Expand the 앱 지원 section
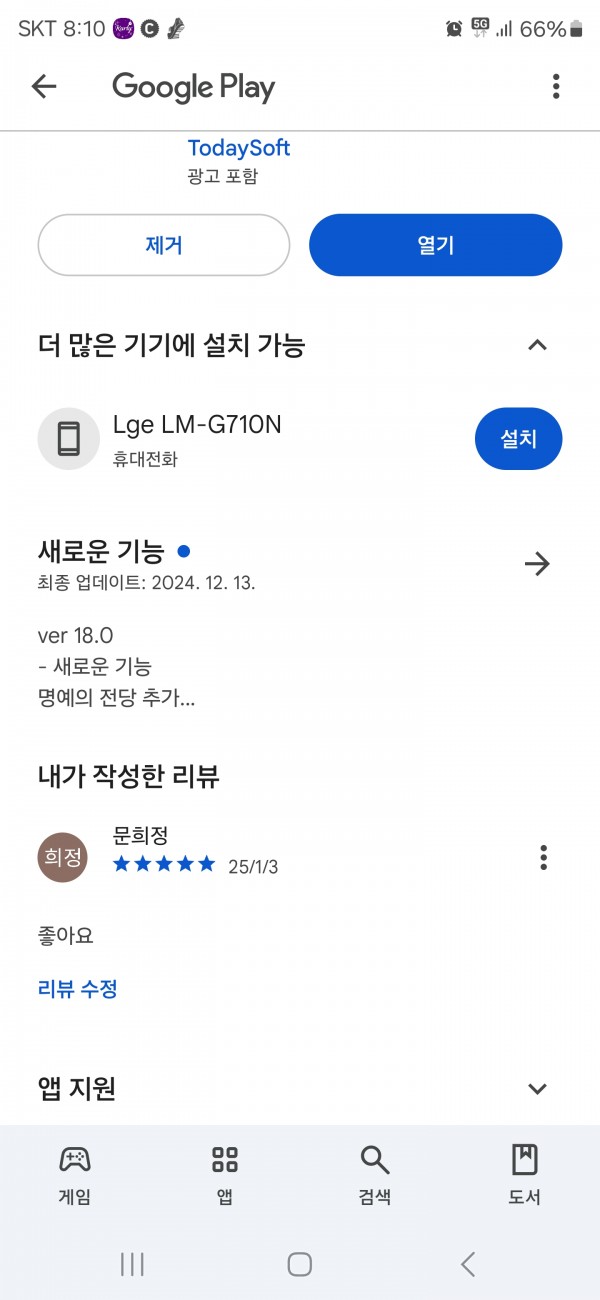Screen dimensions: 600x1300 coord(537,1088)
